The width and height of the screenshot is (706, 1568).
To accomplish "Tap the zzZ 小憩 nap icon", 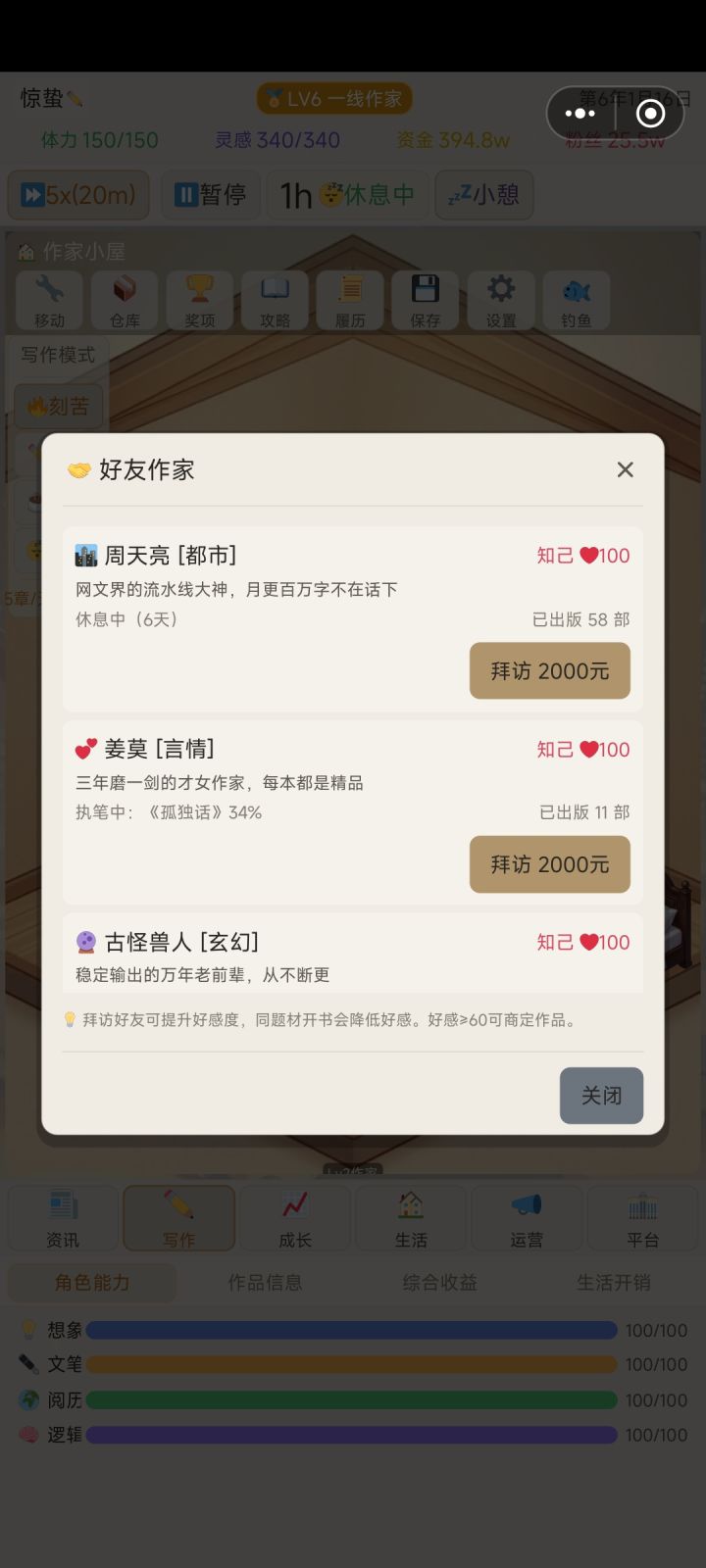I will (x=483, y=195).
